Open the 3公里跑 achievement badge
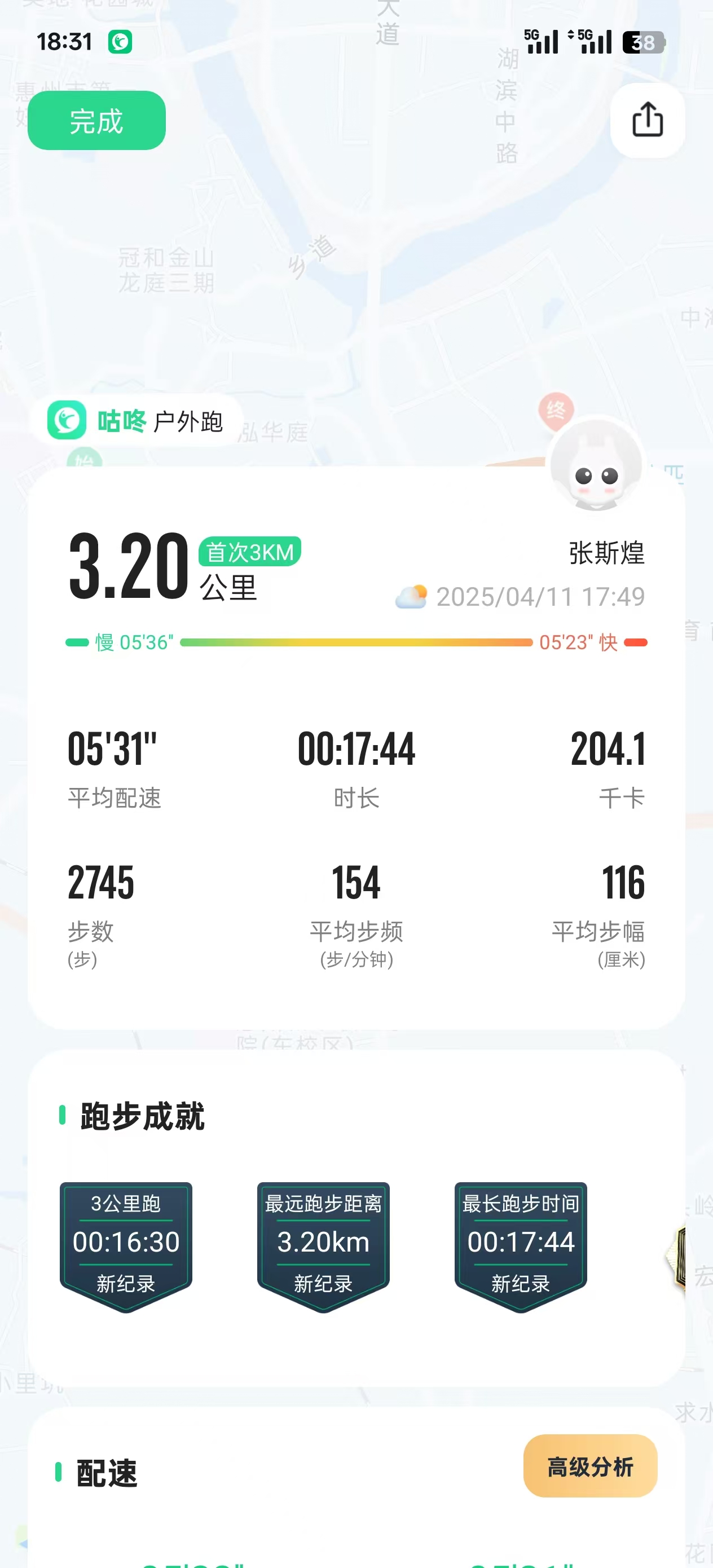This screenshot has width=713, height=1568. (x=125, y=1245)
